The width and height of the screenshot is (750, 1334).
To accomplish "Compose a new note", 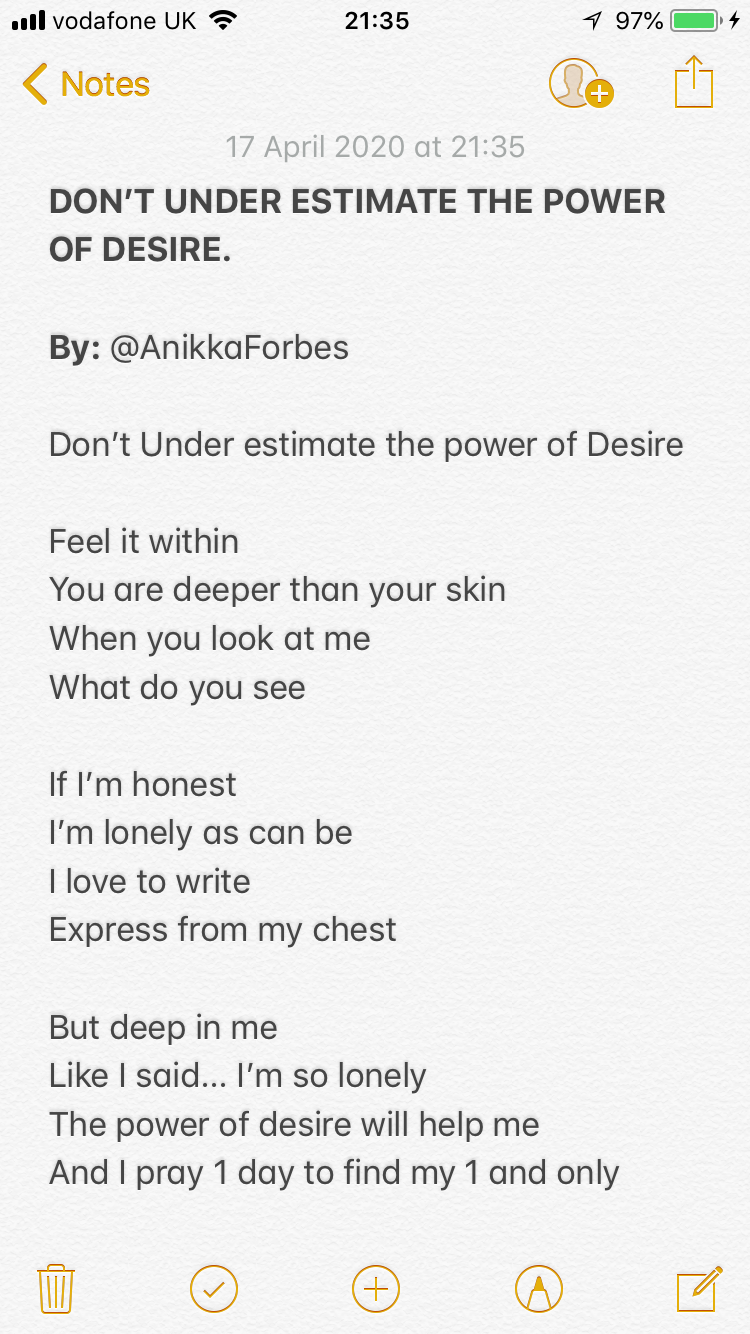I will 699,1288.
